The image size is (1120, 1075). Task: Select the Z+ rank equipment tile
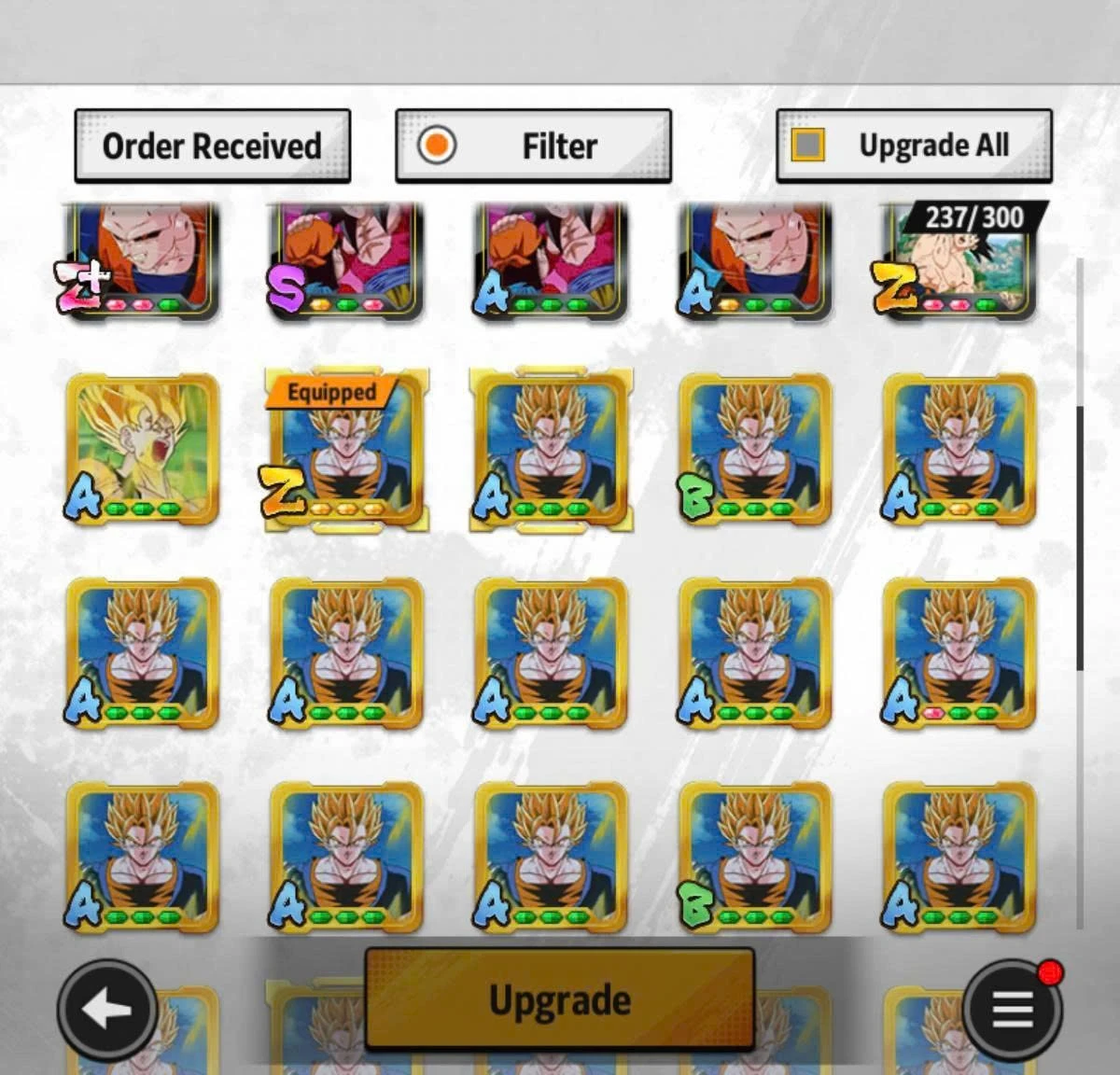point(142,261)
